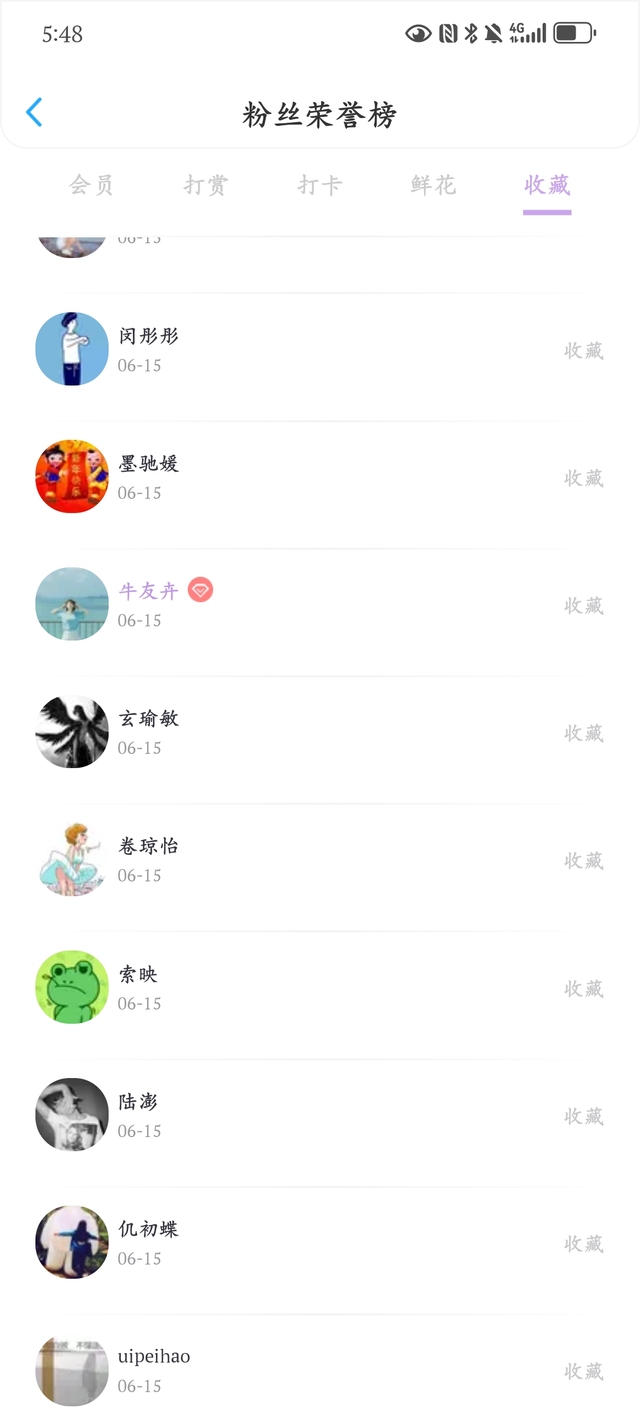
Task: Switch to the 会员 tab
Action: pos(91,185)
